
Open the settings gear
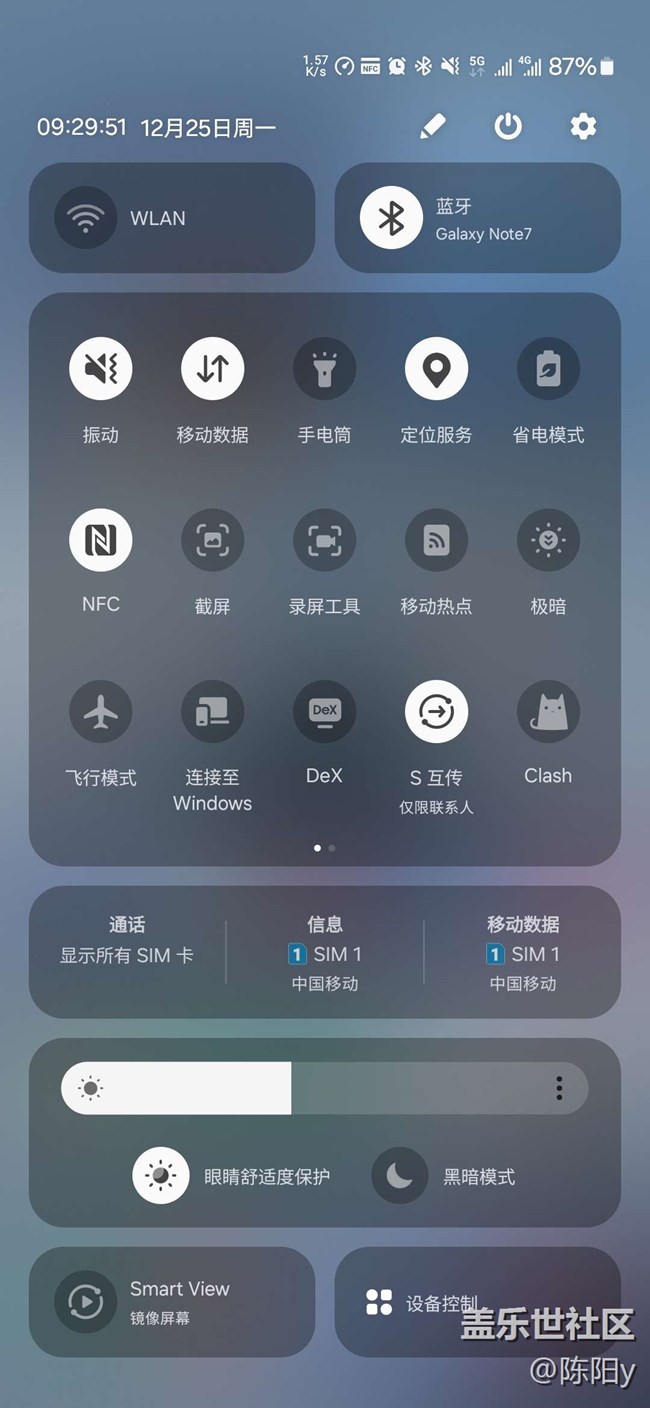point(583,126)
